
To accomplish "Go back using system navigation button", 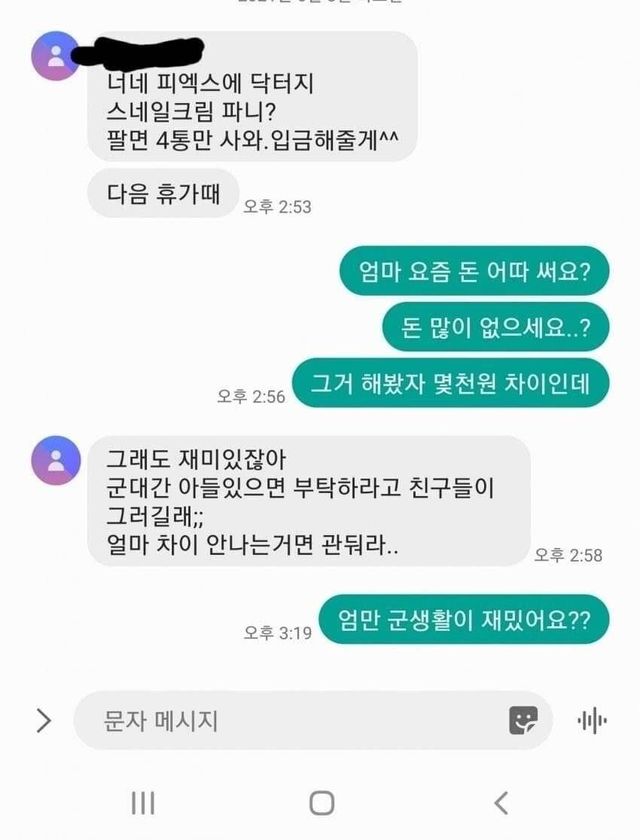I will pyautogui.click(x=501, y=801).
